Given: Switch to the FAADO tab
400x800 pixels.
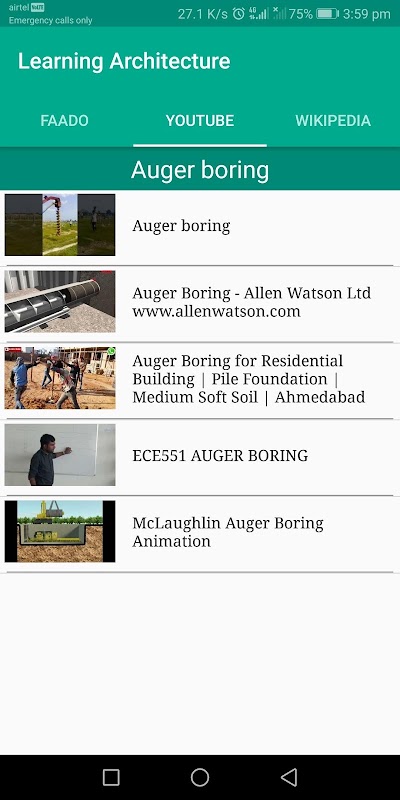Looking at the screenshot, I should [x=65, y=121].
